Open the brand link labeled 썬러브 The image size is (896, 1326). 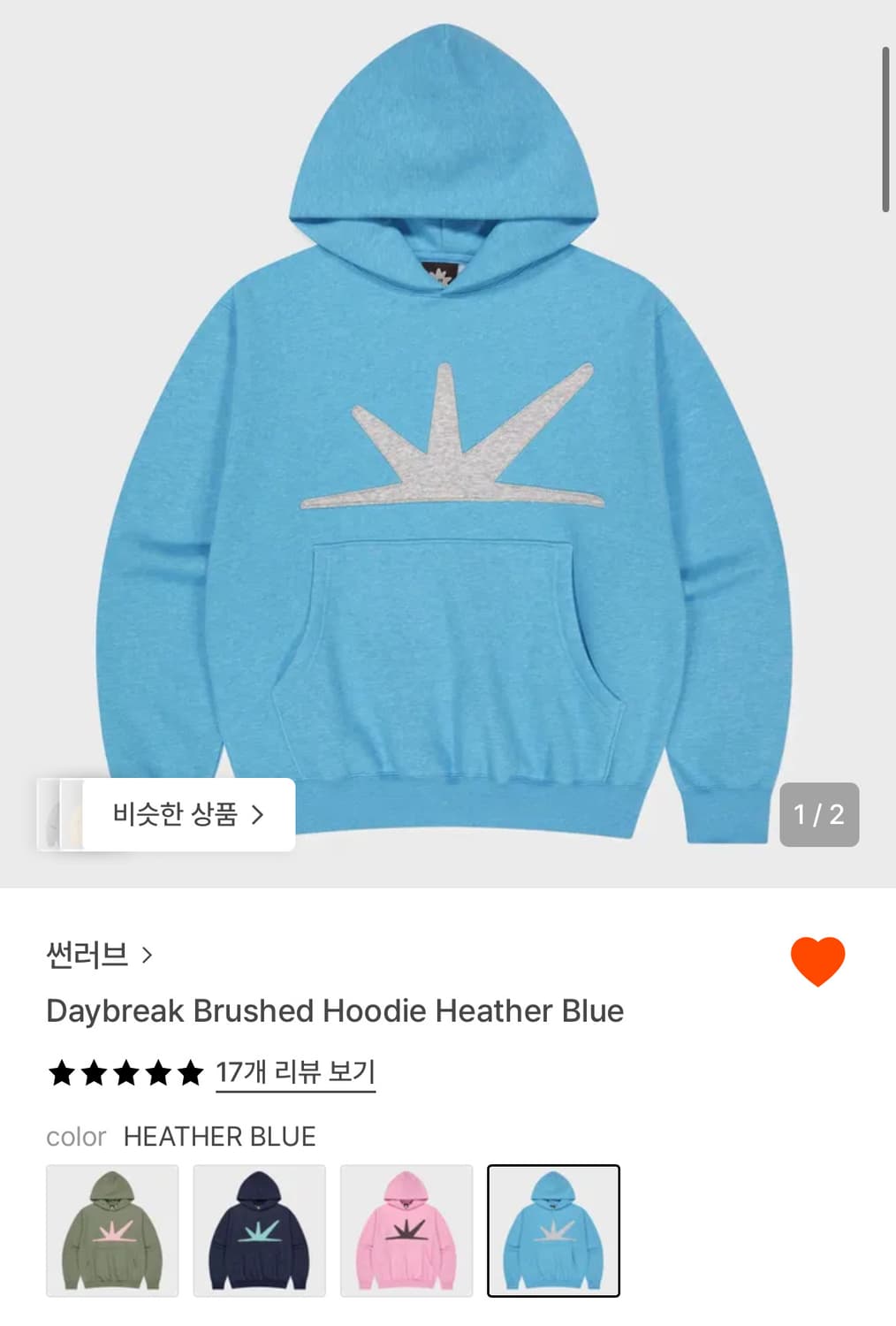(86, 955)
